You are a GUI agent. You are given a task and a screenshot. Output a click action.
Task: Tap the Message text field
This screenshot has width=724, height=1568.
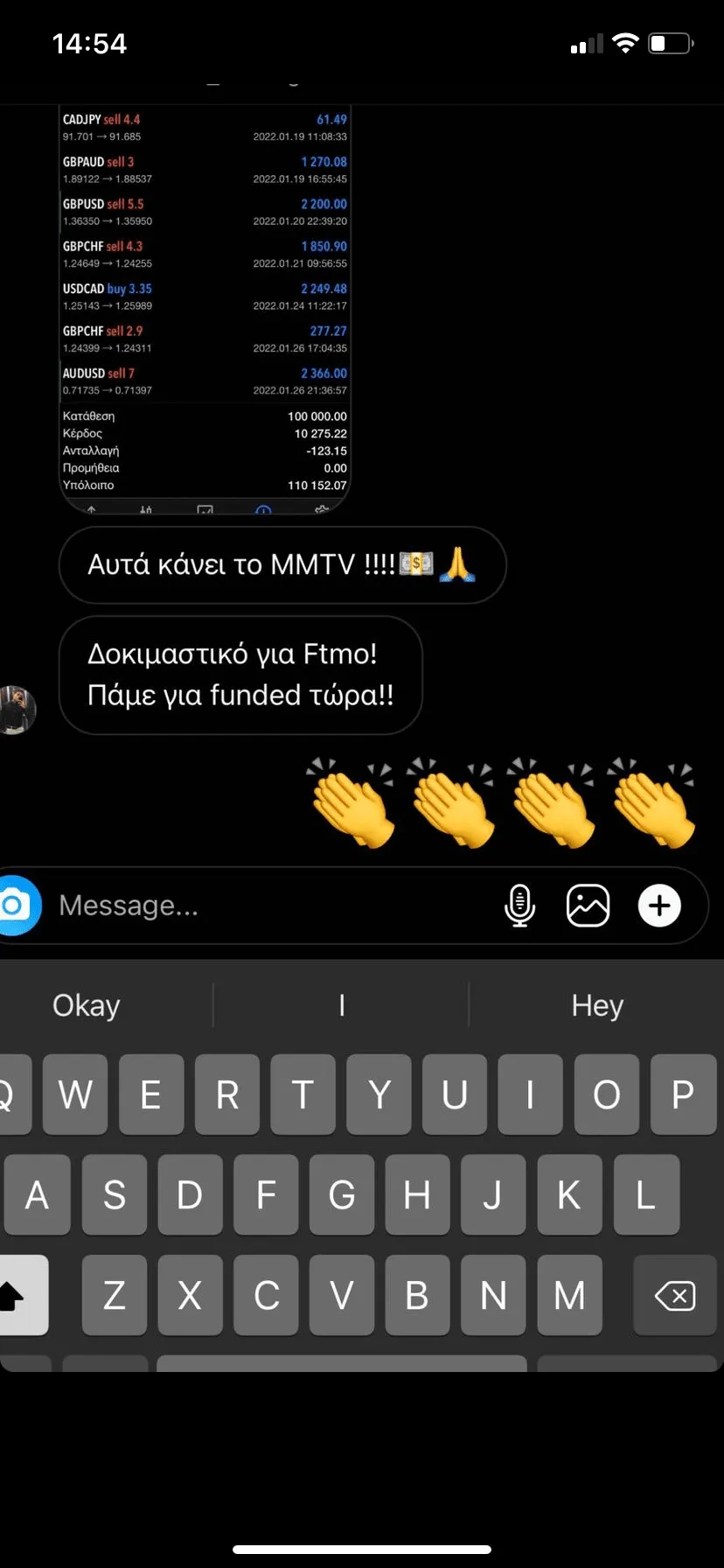point(262,905)
